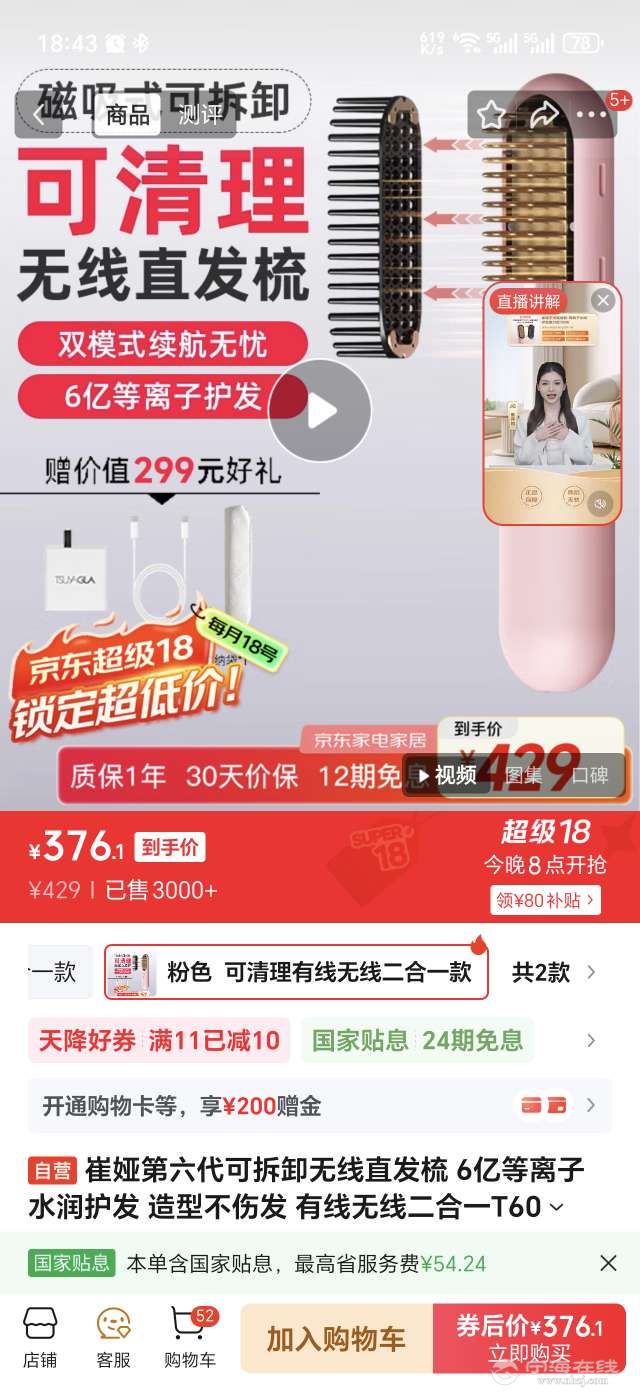Play the product video
Image resolution: width=640 pixels, height=1400 pixels.
tap(320, 410)
